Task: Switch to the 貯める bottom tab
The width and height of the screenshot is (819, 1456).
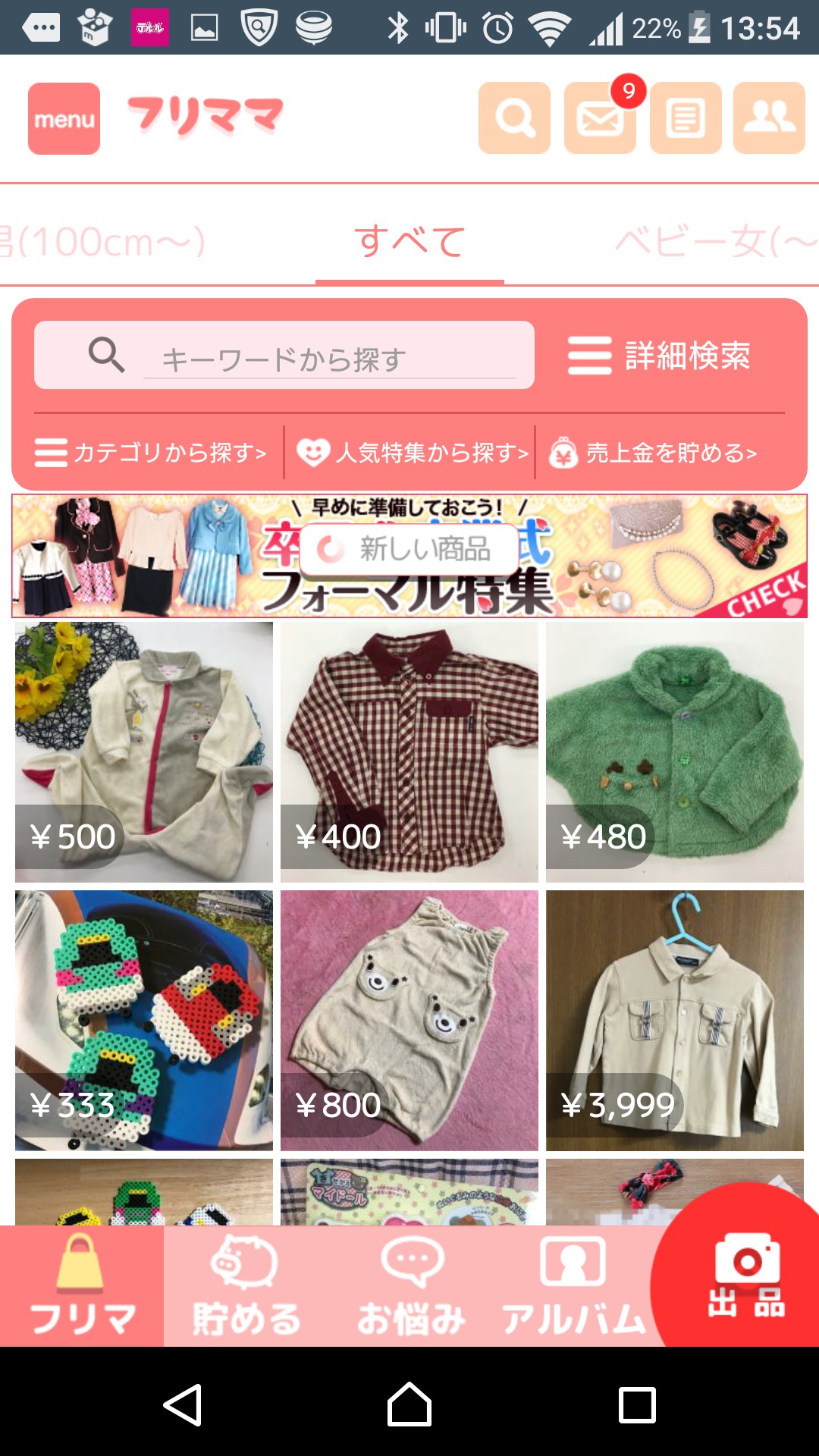Action: coord(246,1285)
